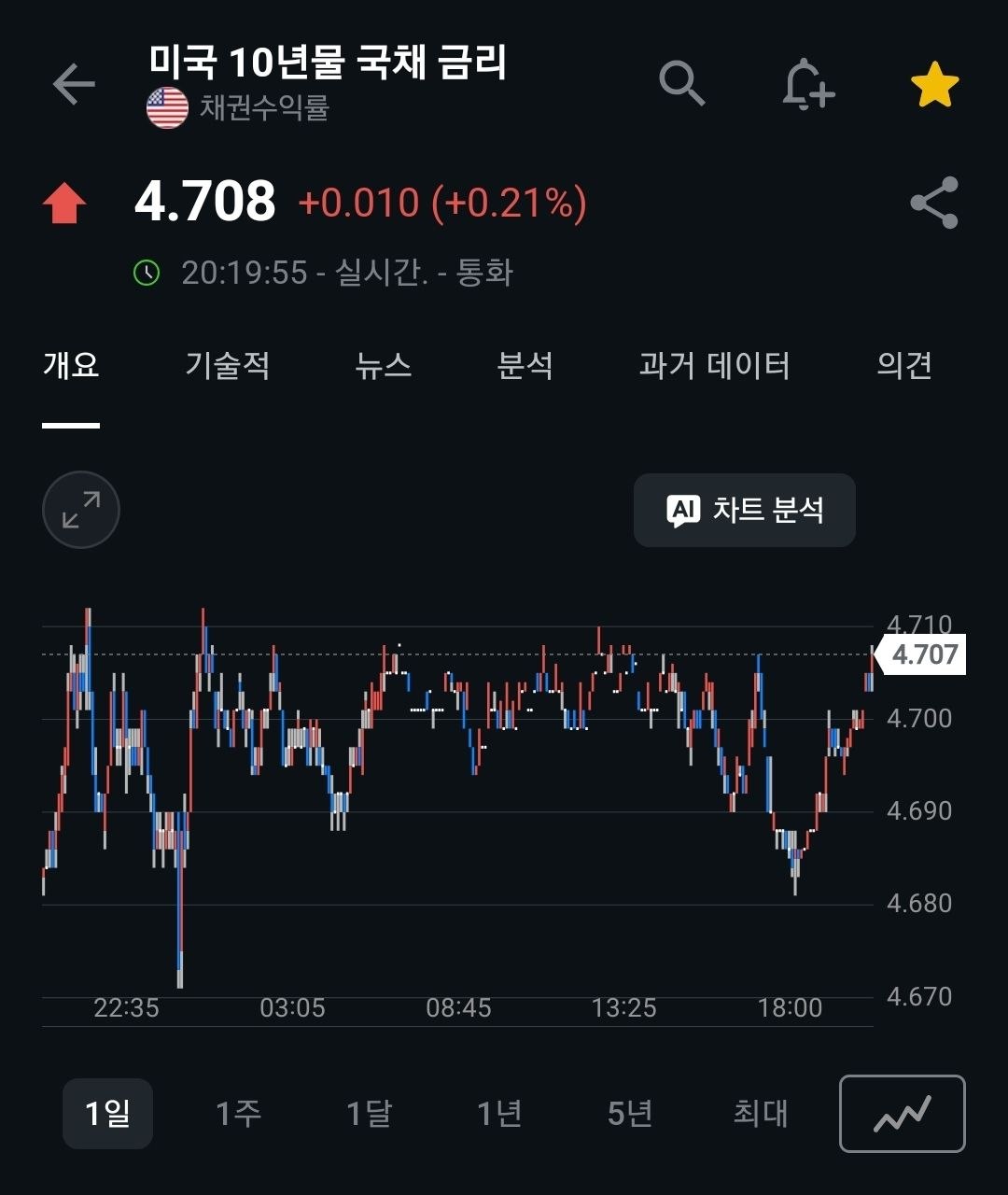Open the 과거 데이터 tab

[714, 365]
